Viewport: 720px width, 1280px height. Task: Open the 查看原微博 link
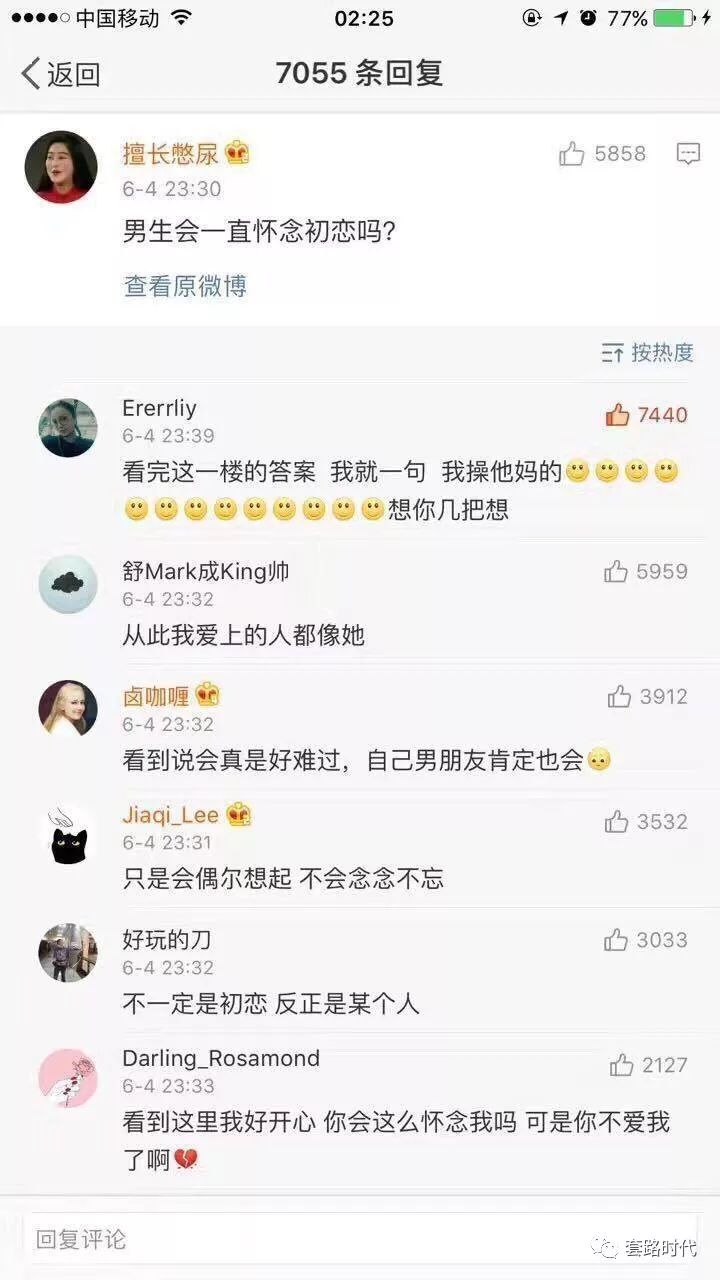(185, 286)
